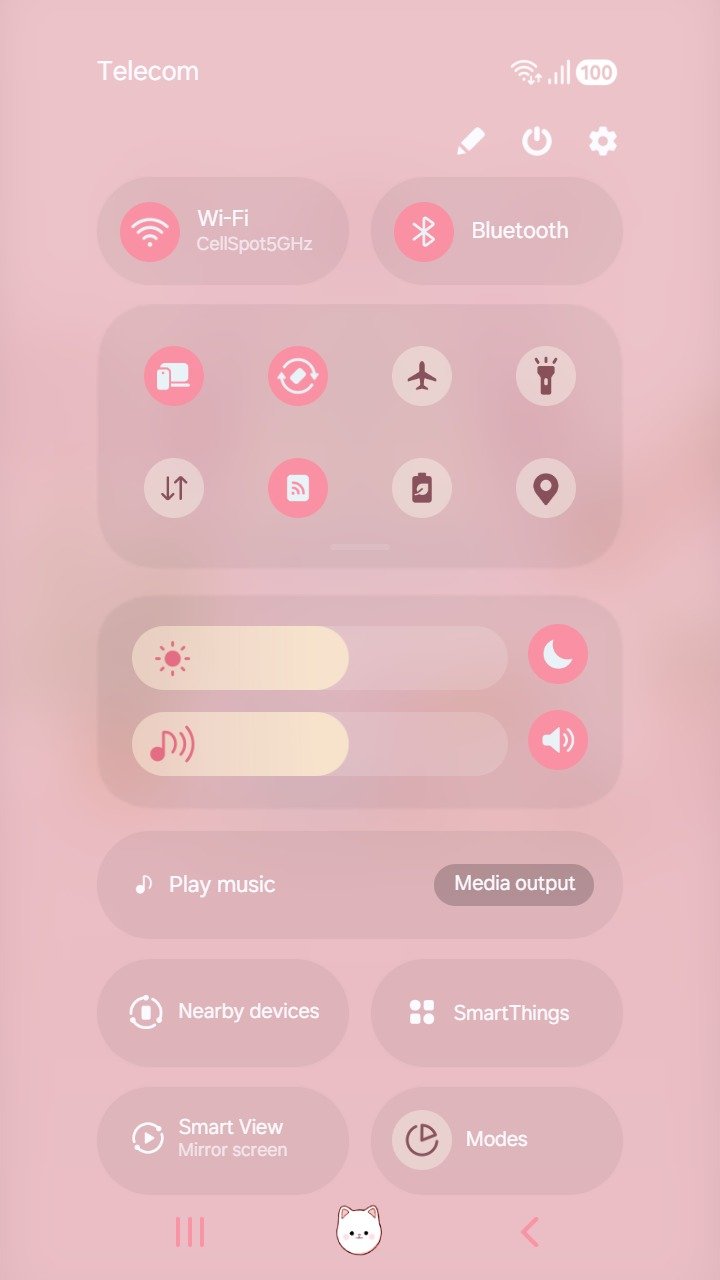Image resolution: width=720 pixels, height=1280 pixels.
Task: Open the power off menu
Action: [x=537, y=142]
